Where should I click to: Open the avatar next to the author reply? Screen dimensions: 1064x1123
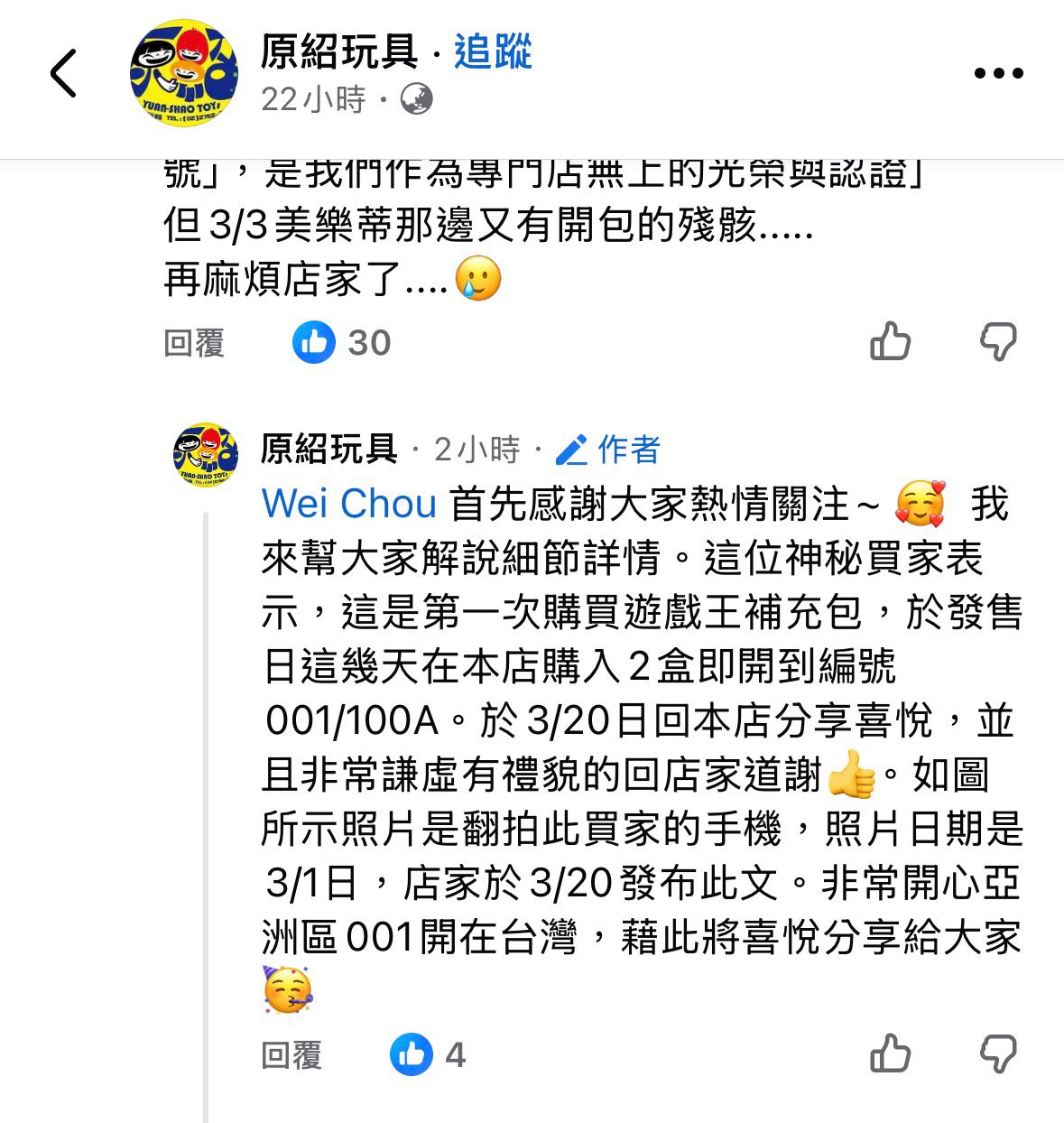(206, 454)
